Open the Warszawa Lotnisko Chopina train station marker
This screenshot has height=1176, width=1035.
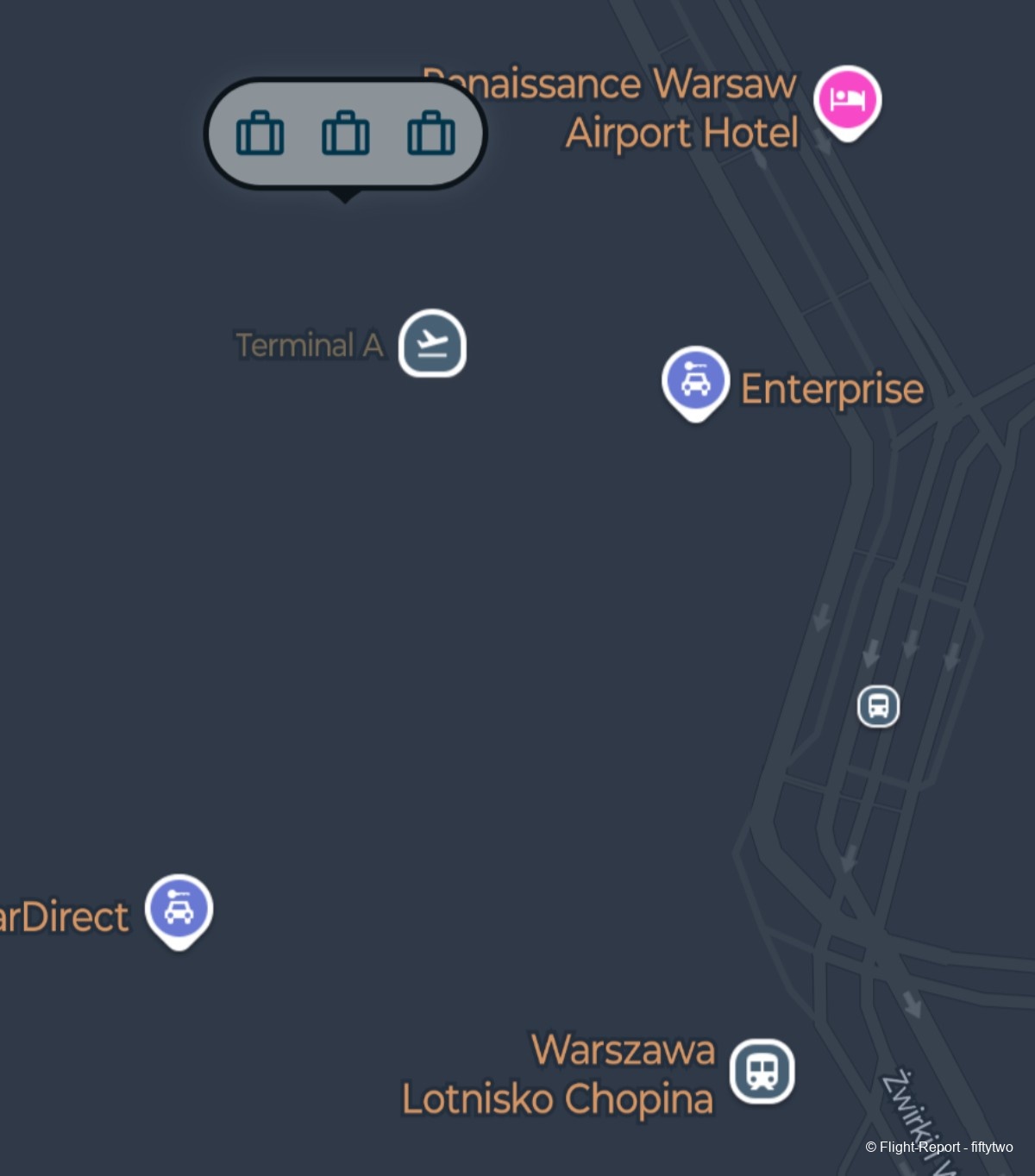(x=762, y=1071)
